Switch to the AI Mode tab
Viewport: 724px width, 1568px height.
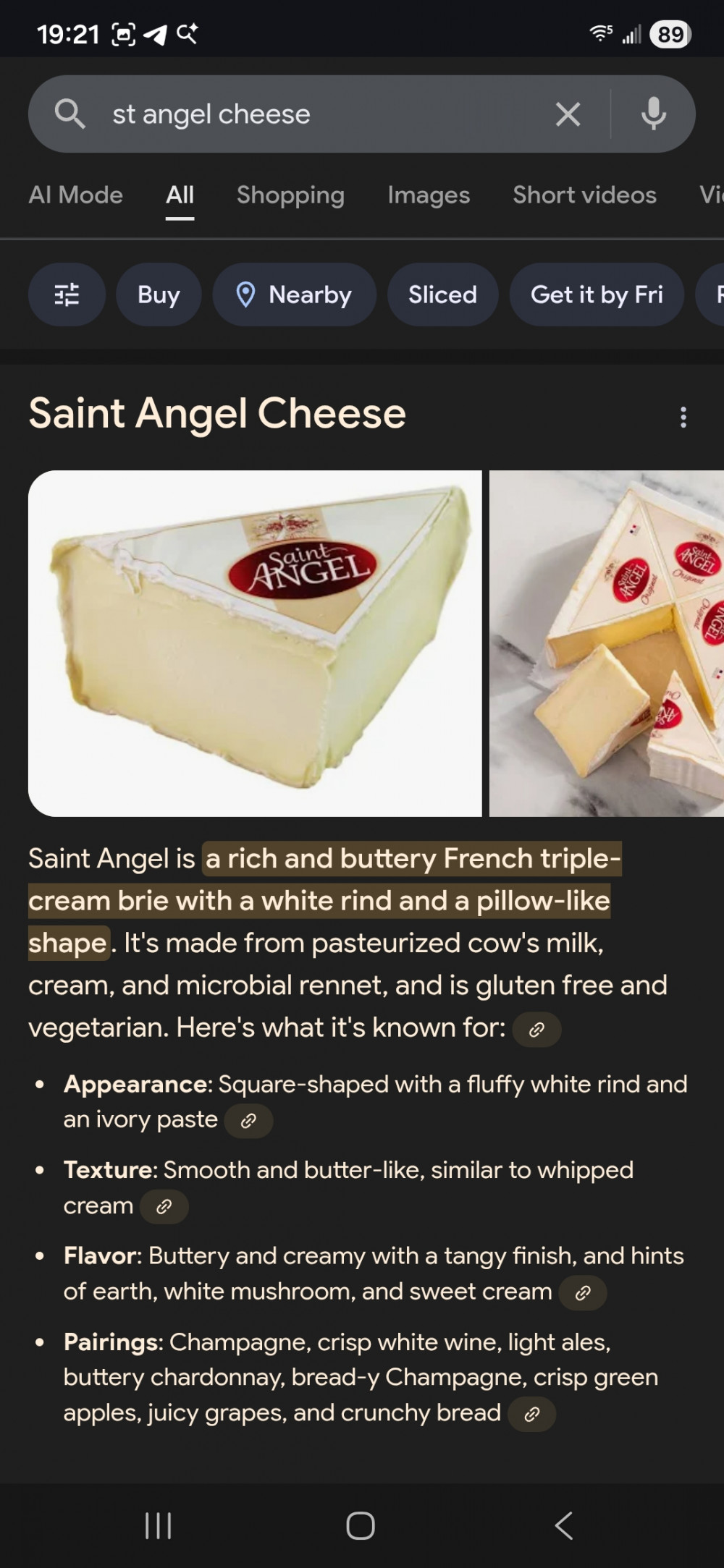pos(76,195)
